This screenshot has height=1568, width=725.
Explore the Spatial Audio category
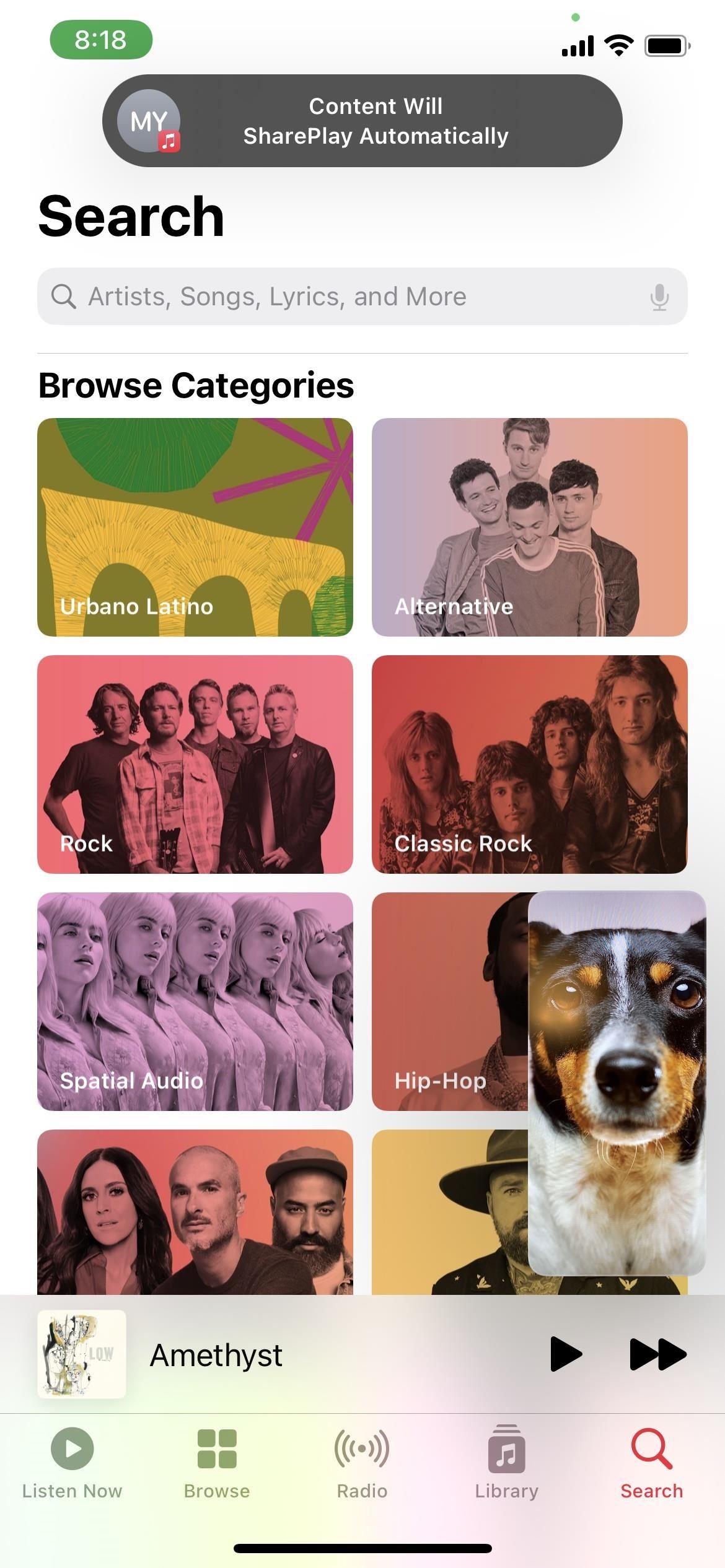[x=195, y=1001]
